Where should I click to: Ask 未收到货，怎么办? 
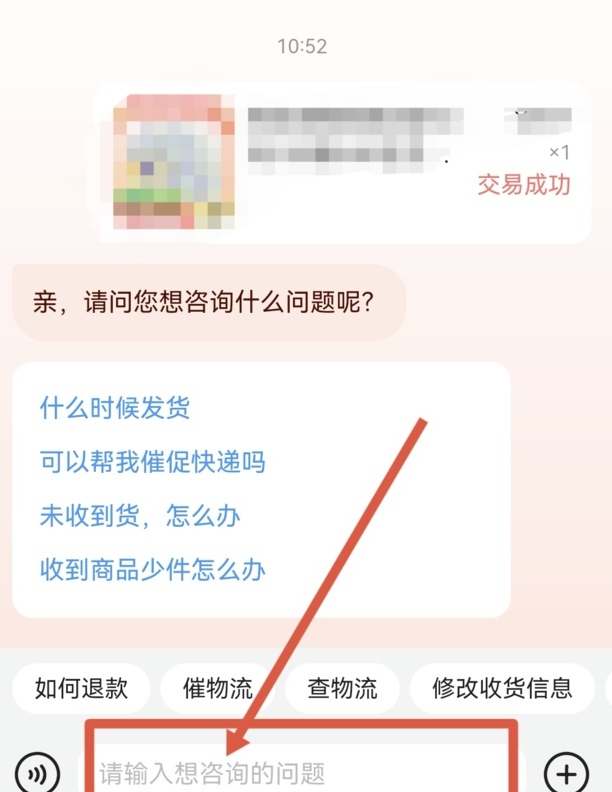(140, 516)
